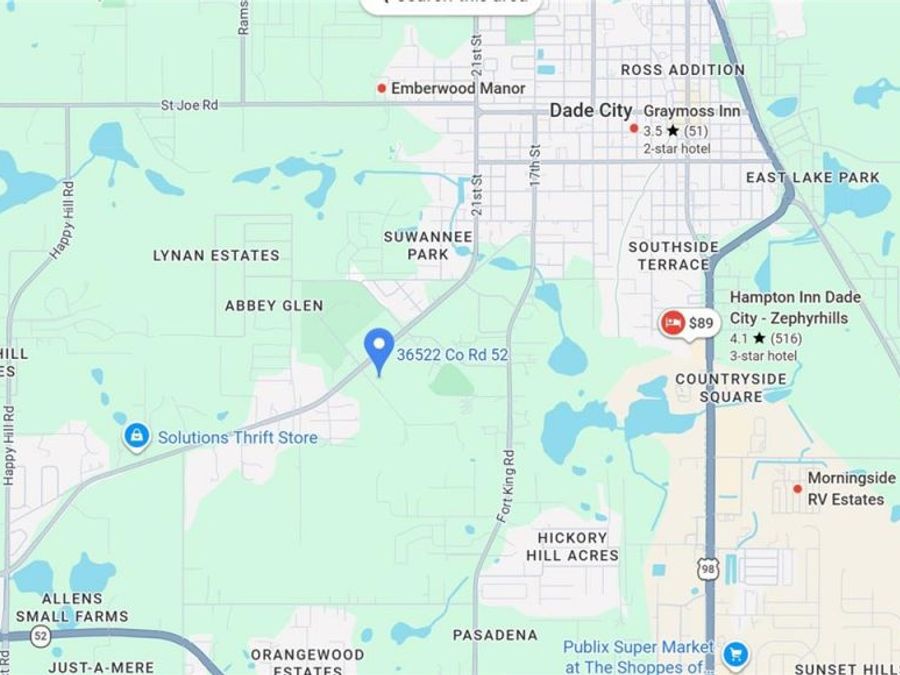Screen dimensions: 900x675
Task: Select the Graymoss Inn hotel dot
Action: pyautogui.click(x=633, y=129)
